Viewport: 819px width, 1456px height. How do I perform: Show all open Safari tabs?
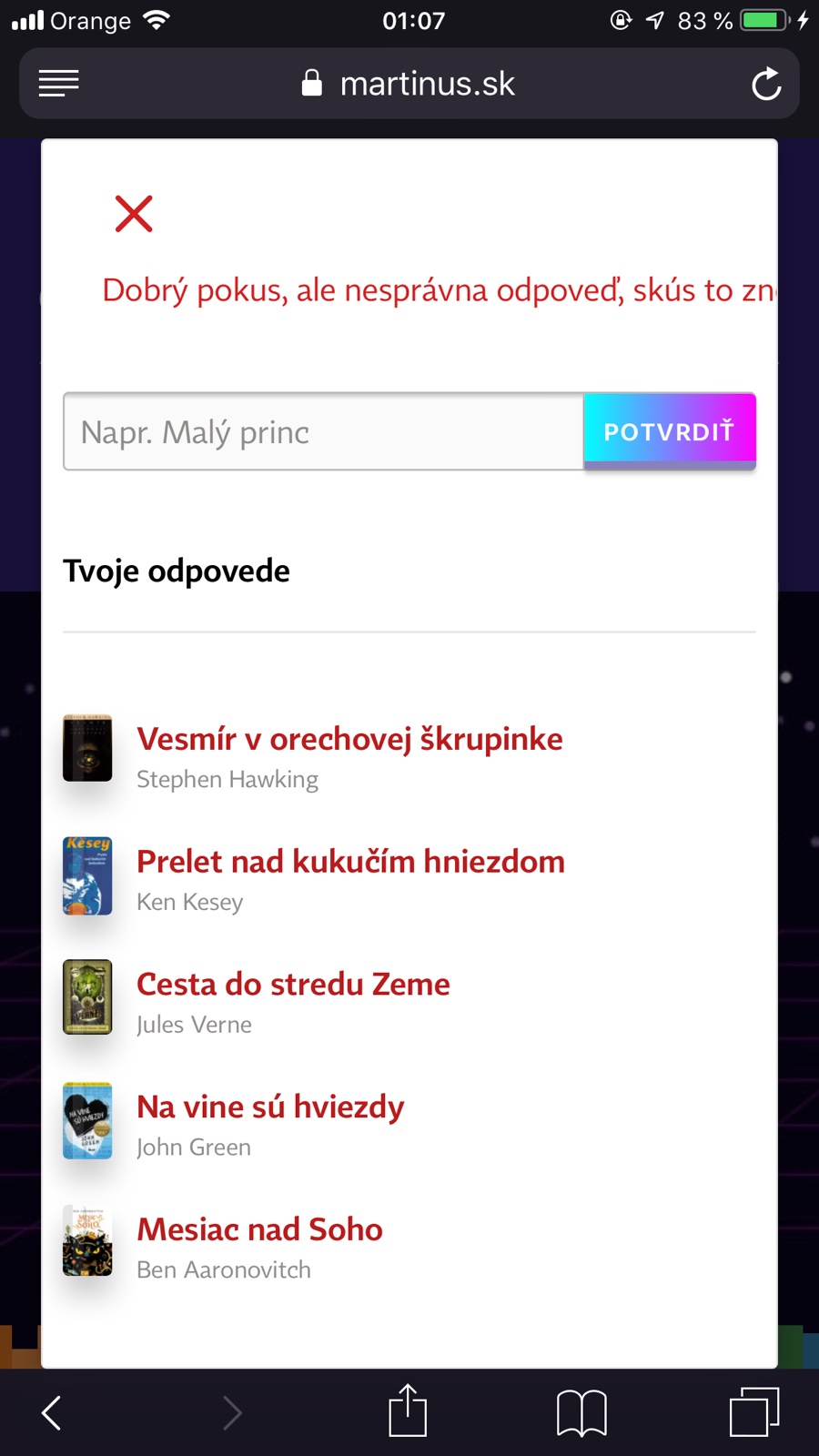point(754,1412)
